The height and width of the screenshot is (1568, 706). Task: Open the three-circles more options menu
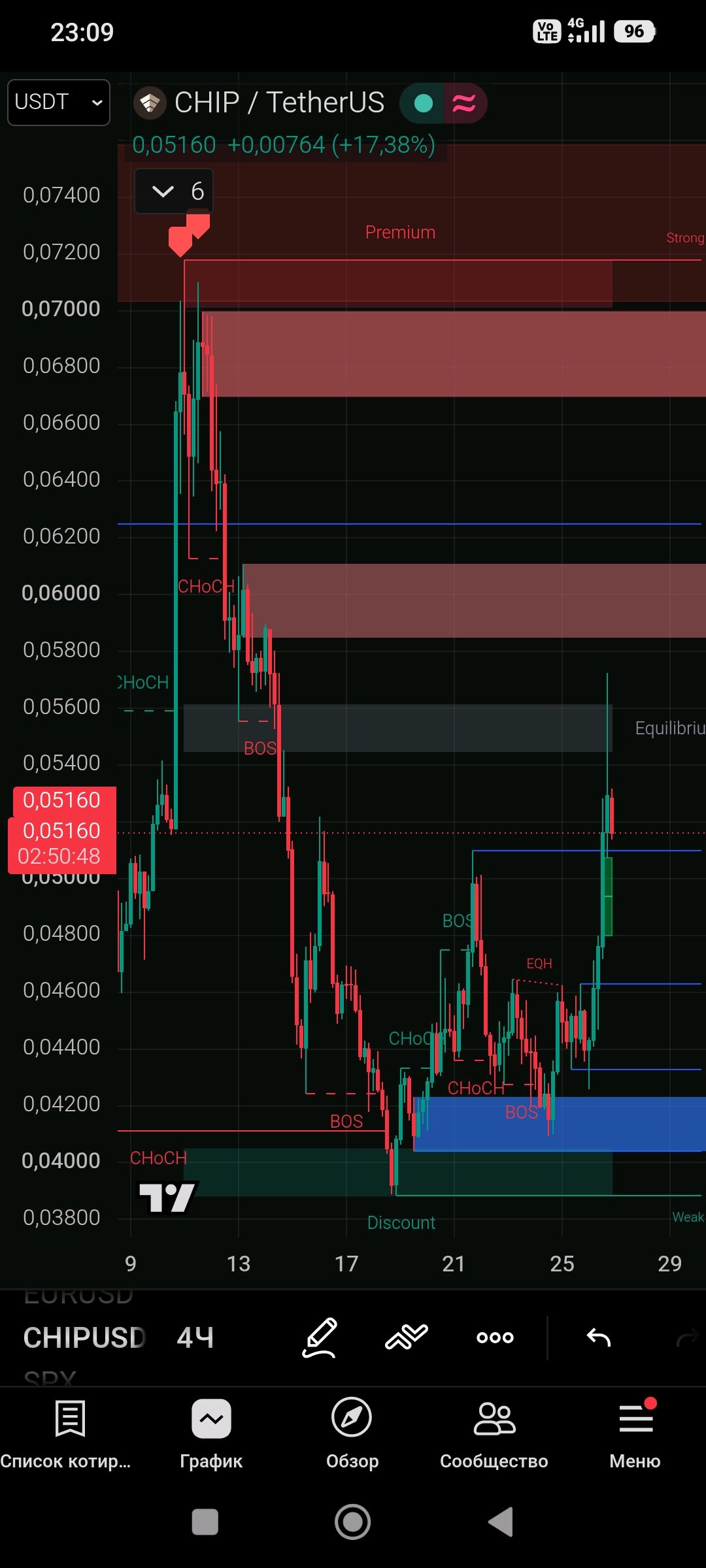pyautogui.click(x=495, y=1338)
